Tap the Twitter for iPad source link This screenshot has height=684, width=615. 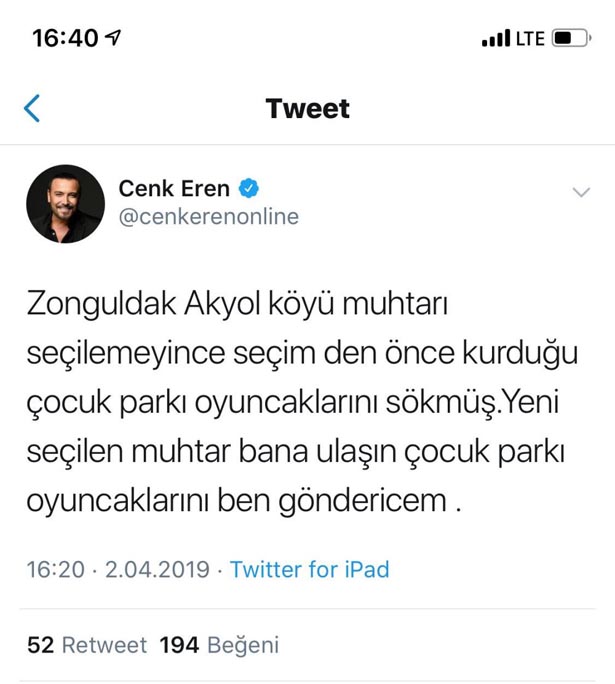pos(309,569)
